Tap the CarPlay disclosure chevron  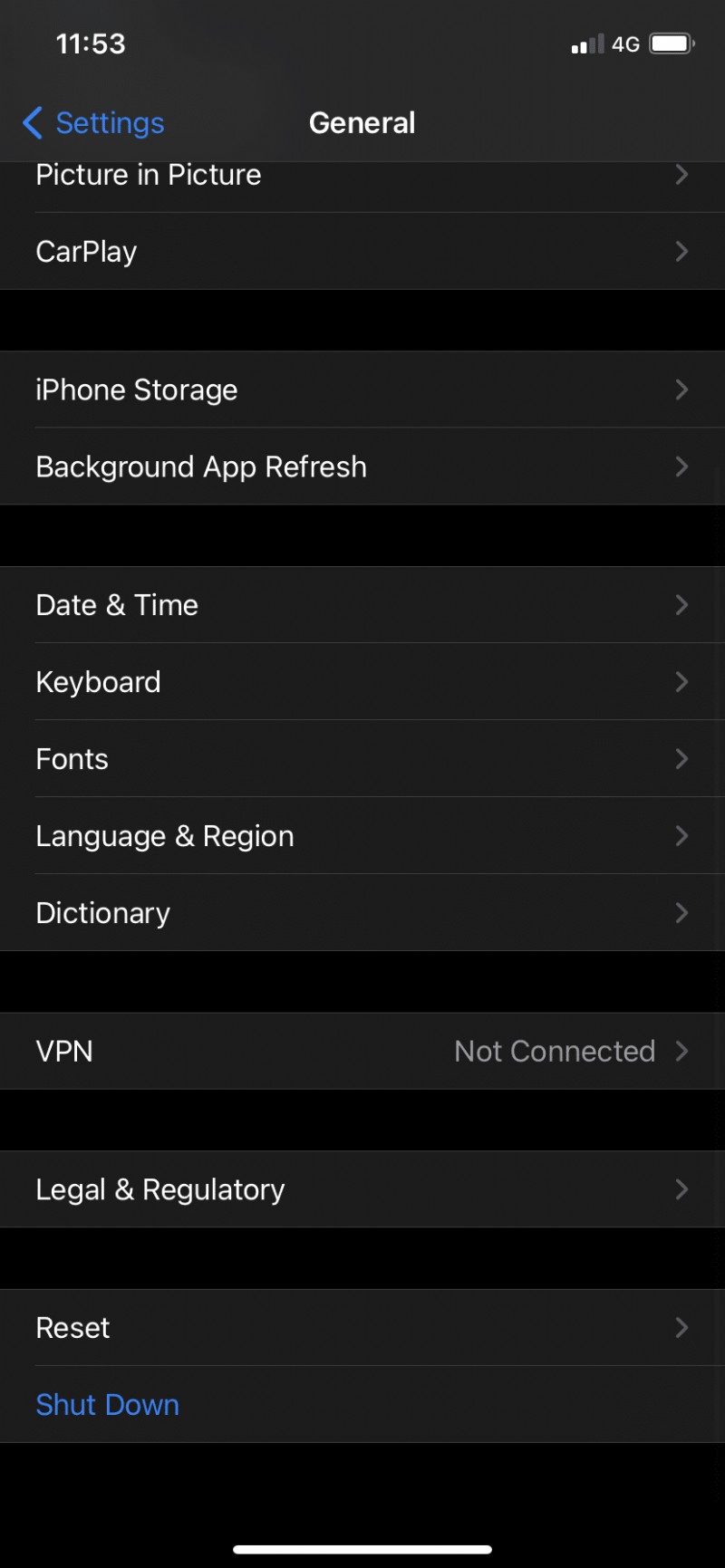[682, 252]
